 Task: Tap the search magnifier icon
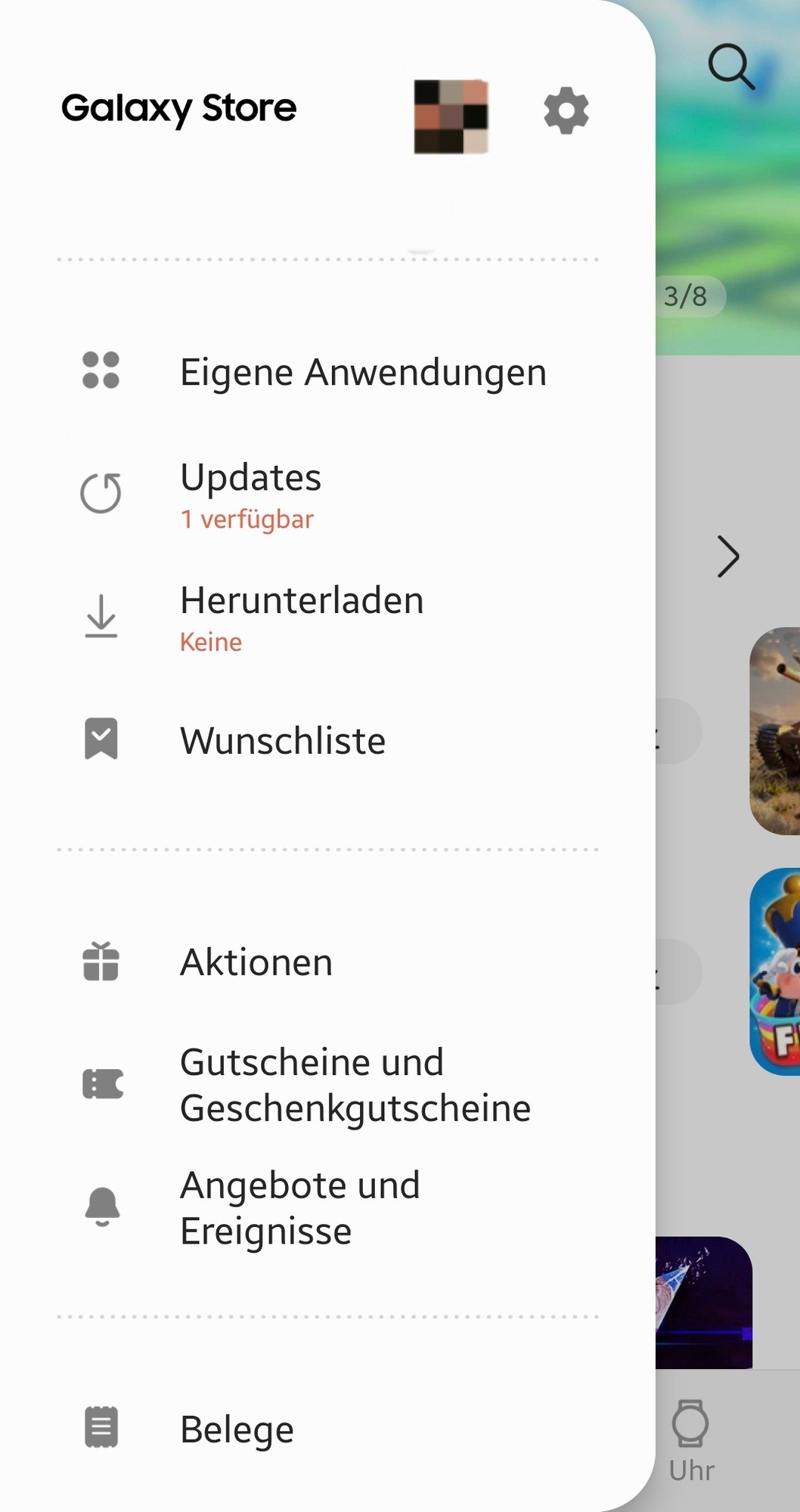(x=730, y=67)
